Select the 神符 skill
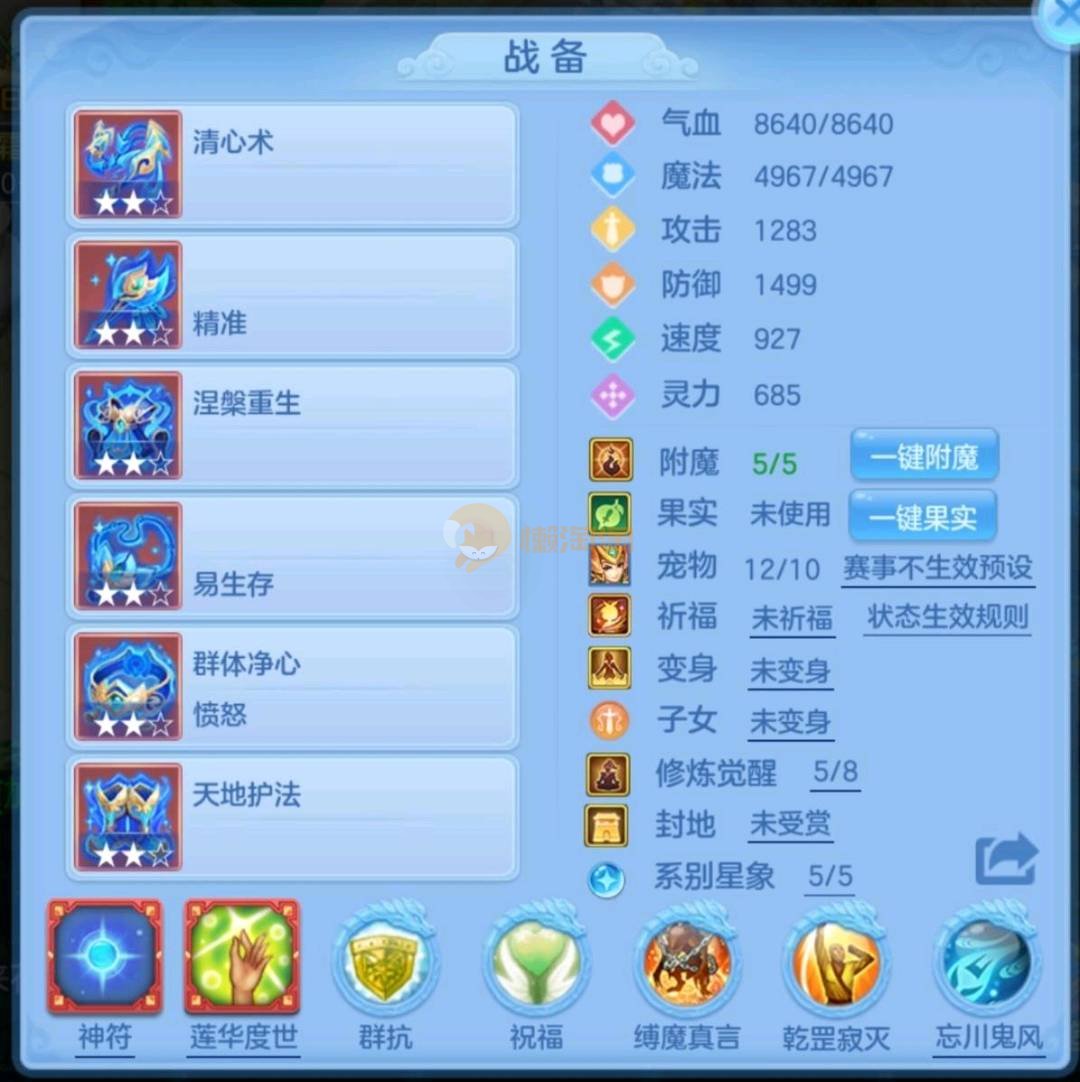The height and width of the screenshot is (1082, 1080). (x=104, y=958)
